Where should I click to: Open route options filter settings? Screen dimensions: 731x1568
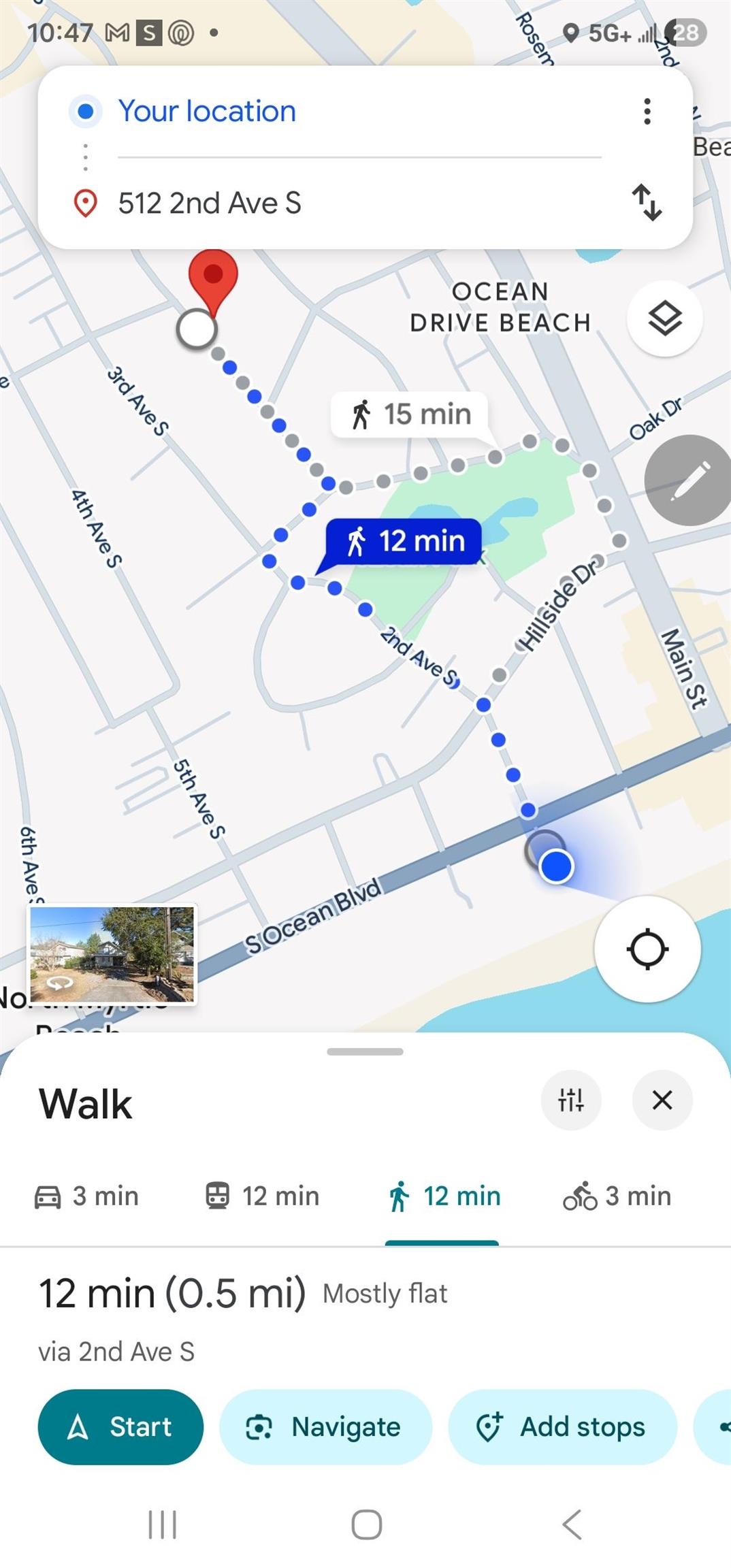click(570, 1100)
